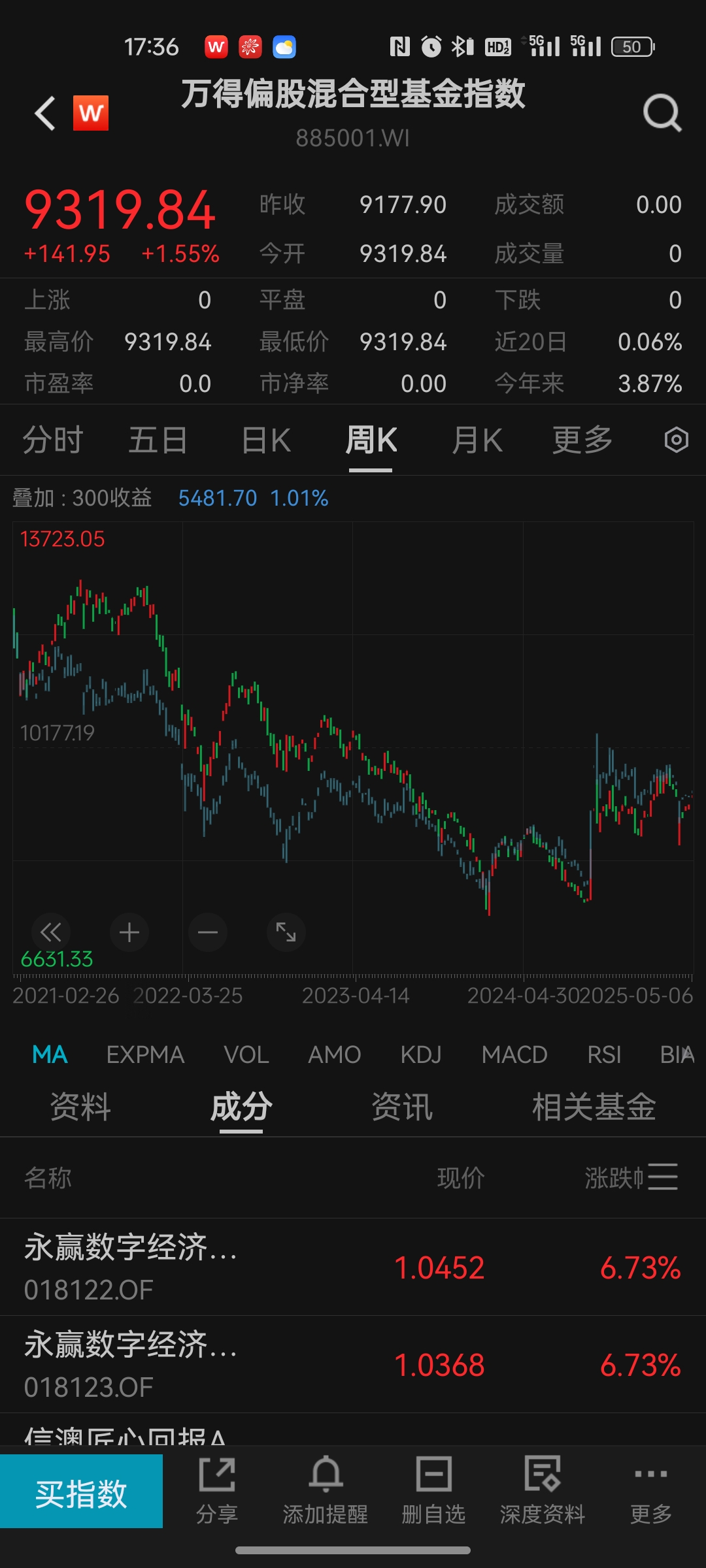The width and height of the screenshot is (706, 1568).
Task: Switch to the 资料 tab
Action: [x=80, y=1107]
